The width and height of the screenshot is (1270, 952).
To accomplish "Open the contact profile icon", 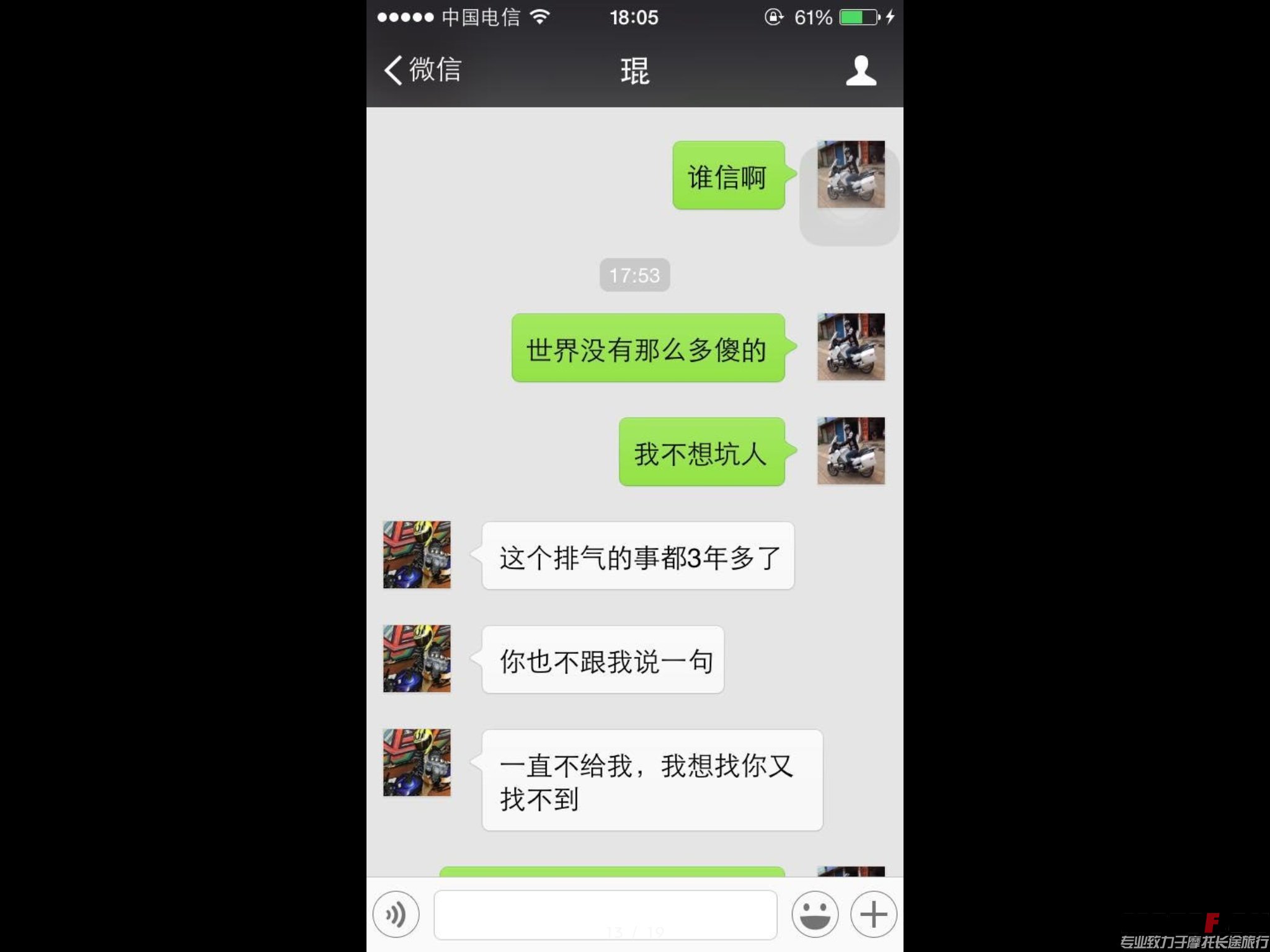I will (861, 71).
